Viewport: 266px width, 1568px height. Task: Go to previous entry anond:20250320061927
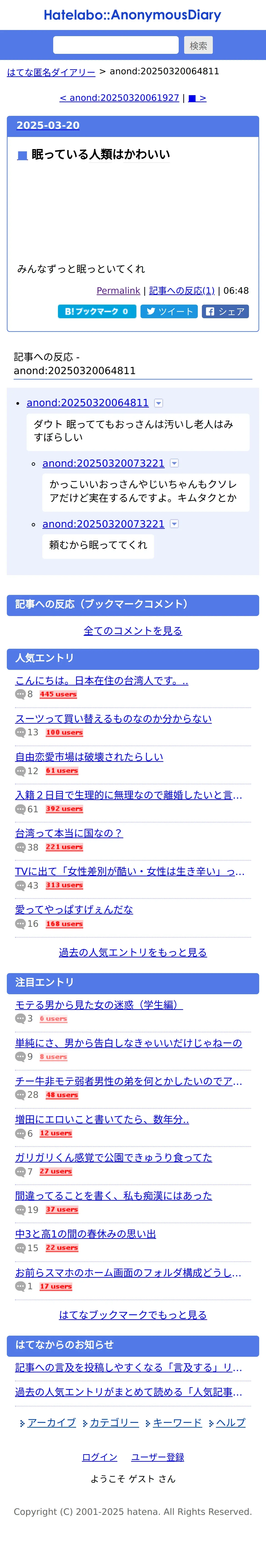pos(119,98)
